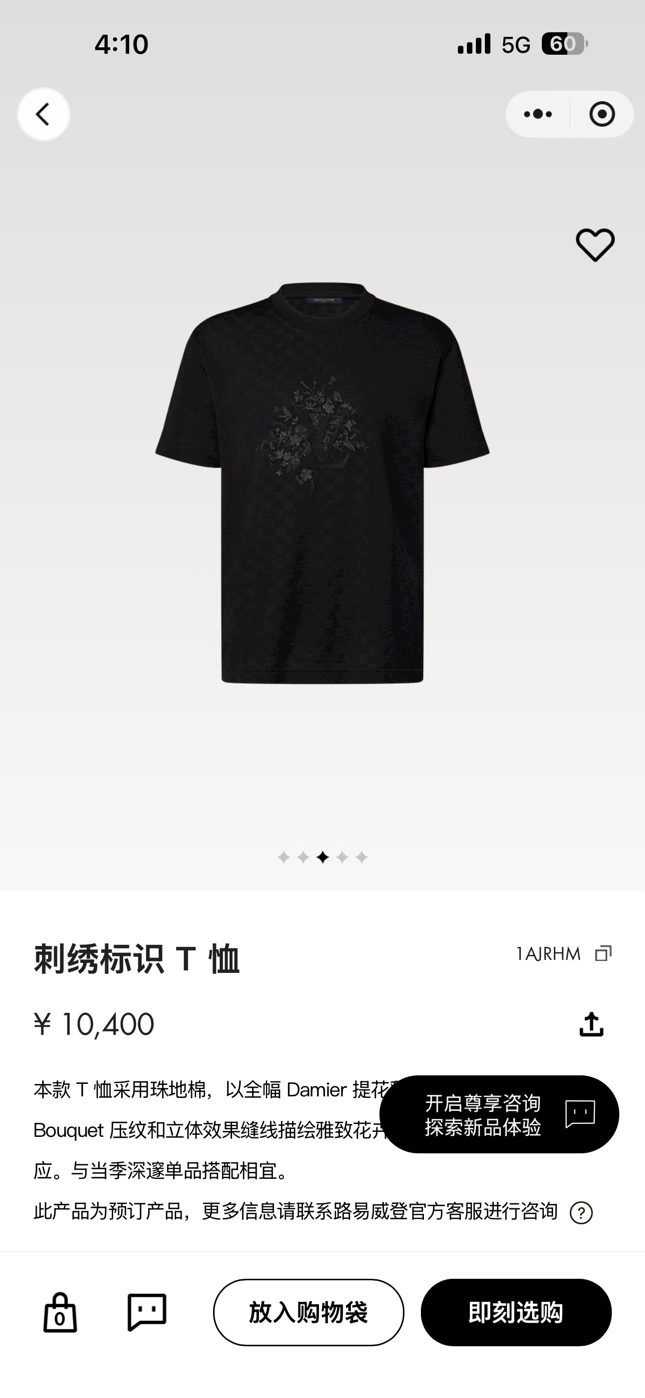645x1398 pixels.
Task: Tap 放入购物袋 to add to bag
Action: (308, 1313)
